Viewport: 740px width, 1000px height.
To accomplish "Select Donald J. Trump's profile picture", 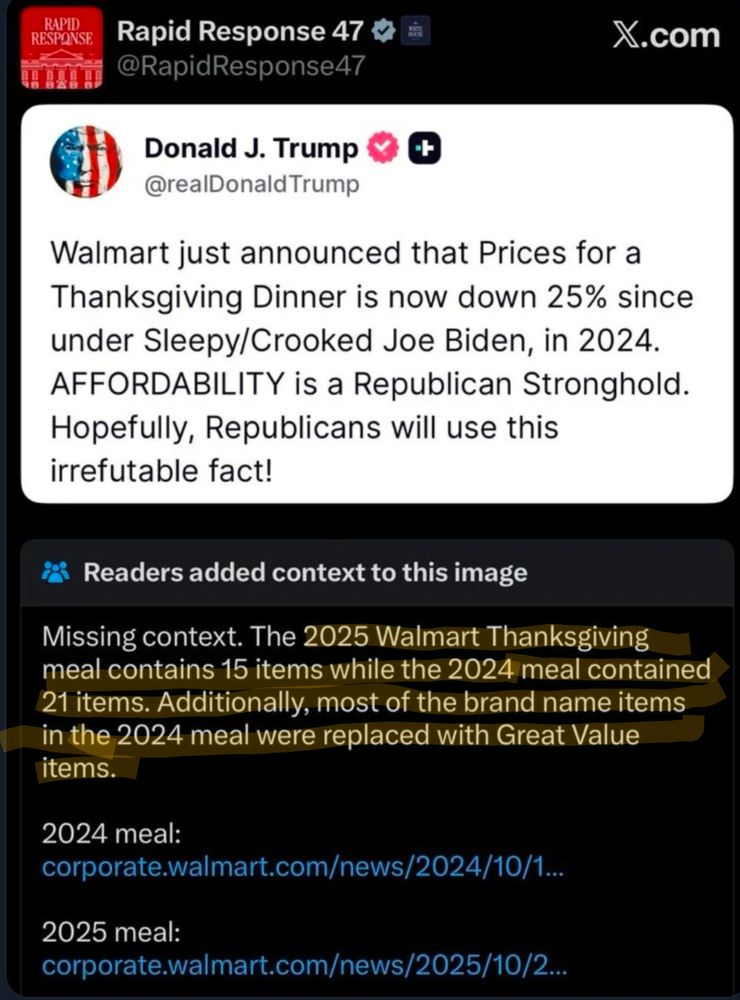I will (x=86, y=160).
